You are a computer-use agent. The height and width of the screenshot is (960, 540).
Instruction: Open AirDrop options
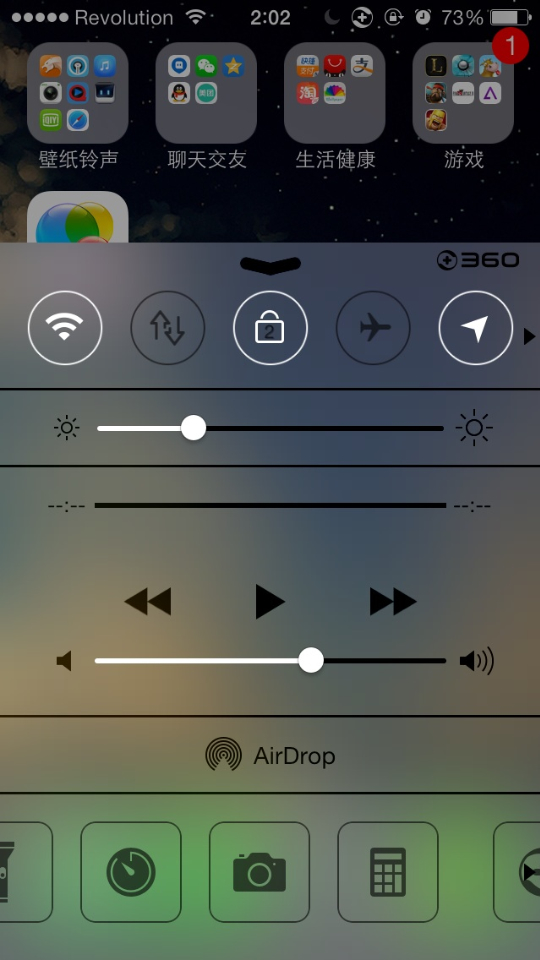coord(270,756)
